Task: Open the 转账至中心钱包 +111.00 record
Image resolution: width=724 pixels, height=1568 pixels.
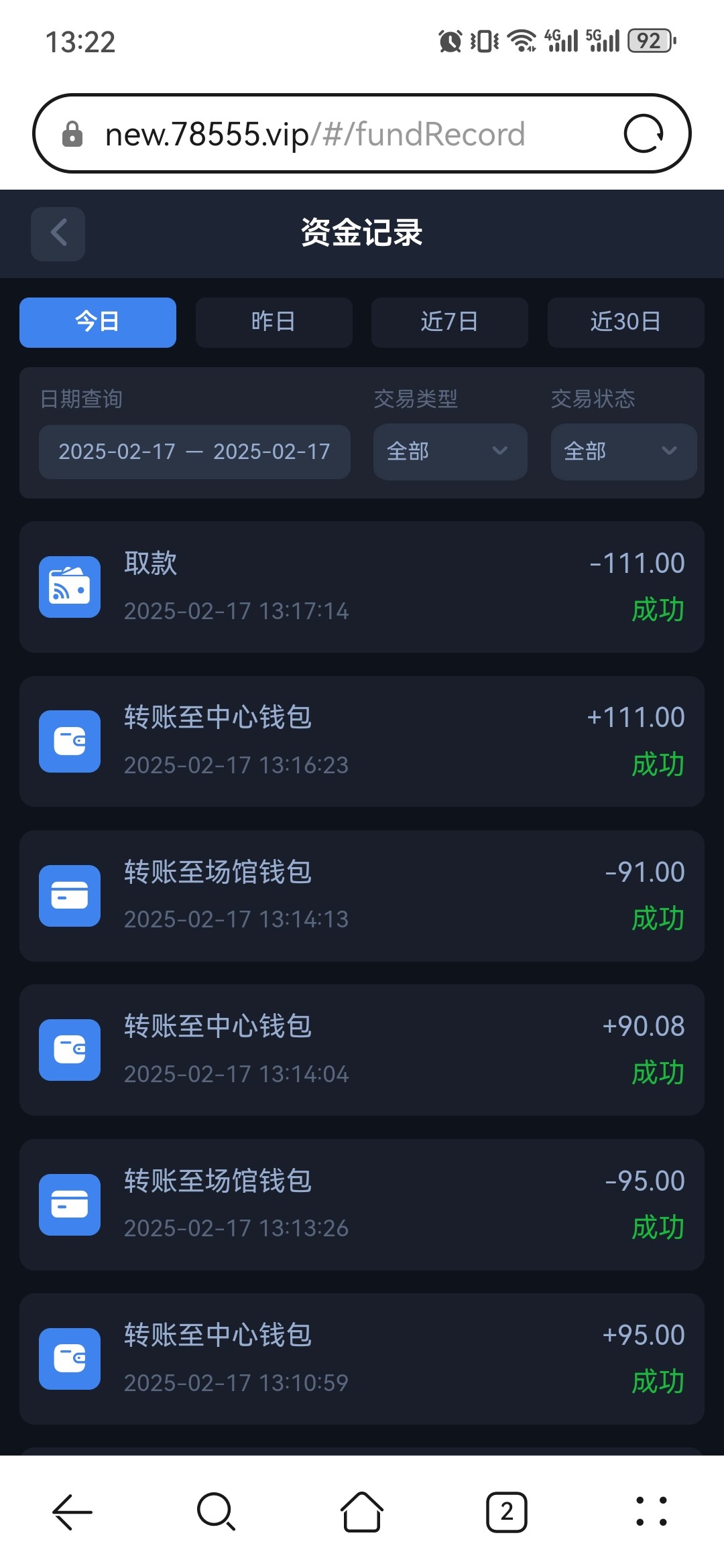Action: [362, 741]
